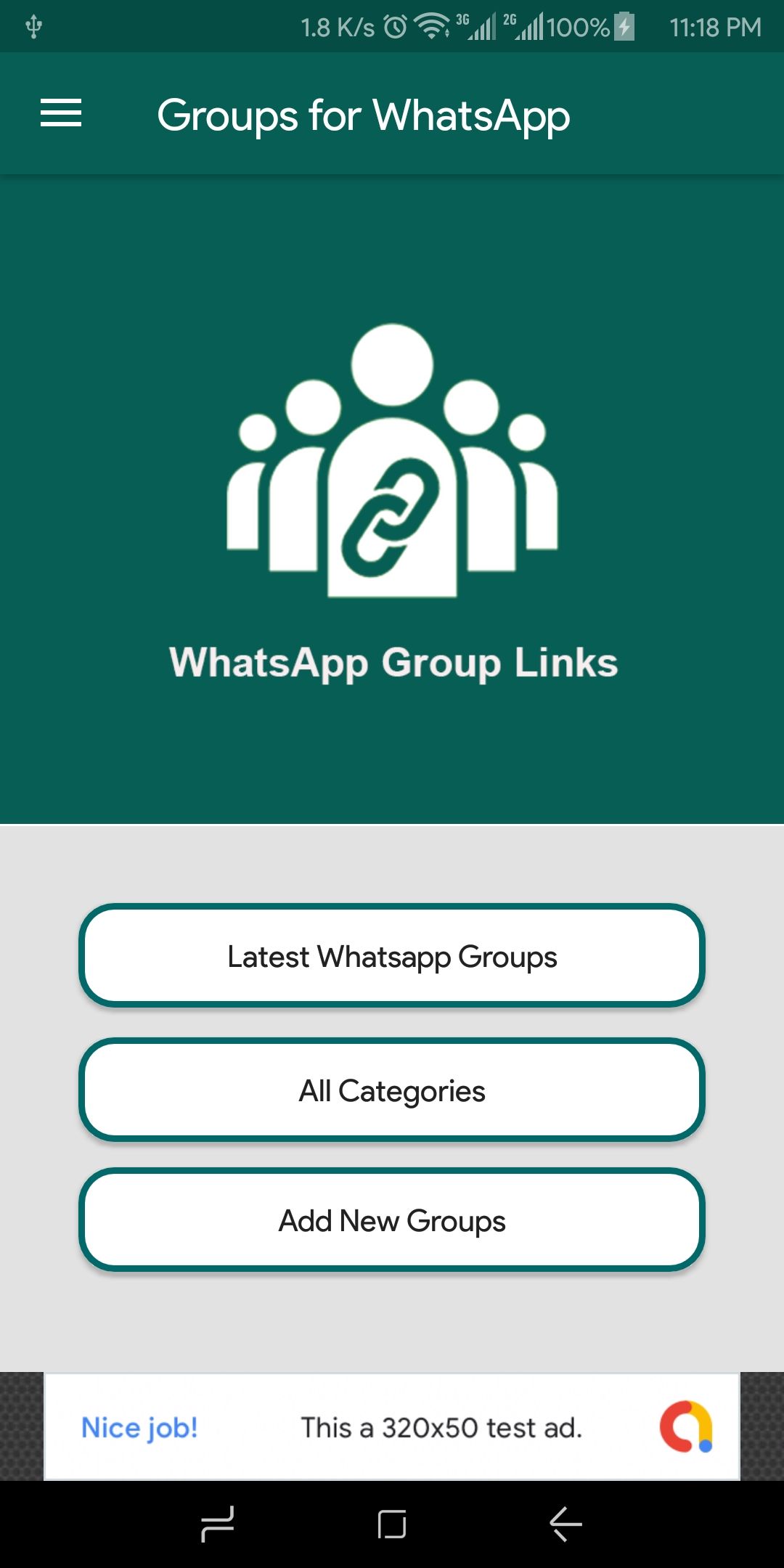This screenshot has height=1568, width=784.
Task: Open Latest Whatsapp Groups
Action: click(392, 956)
